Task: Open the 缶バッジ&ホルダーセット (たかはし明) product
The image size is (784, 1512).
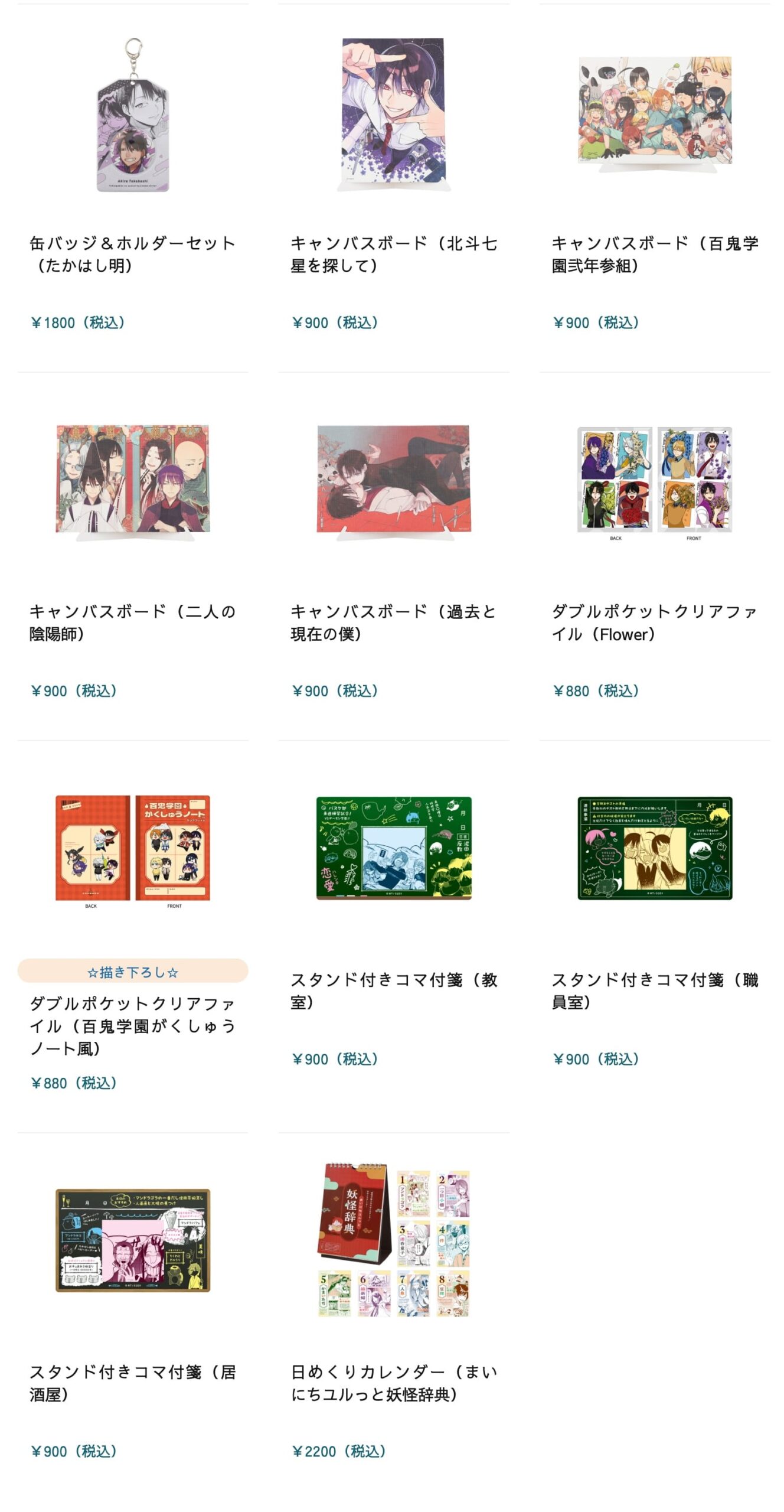Action: coord(133,188)
